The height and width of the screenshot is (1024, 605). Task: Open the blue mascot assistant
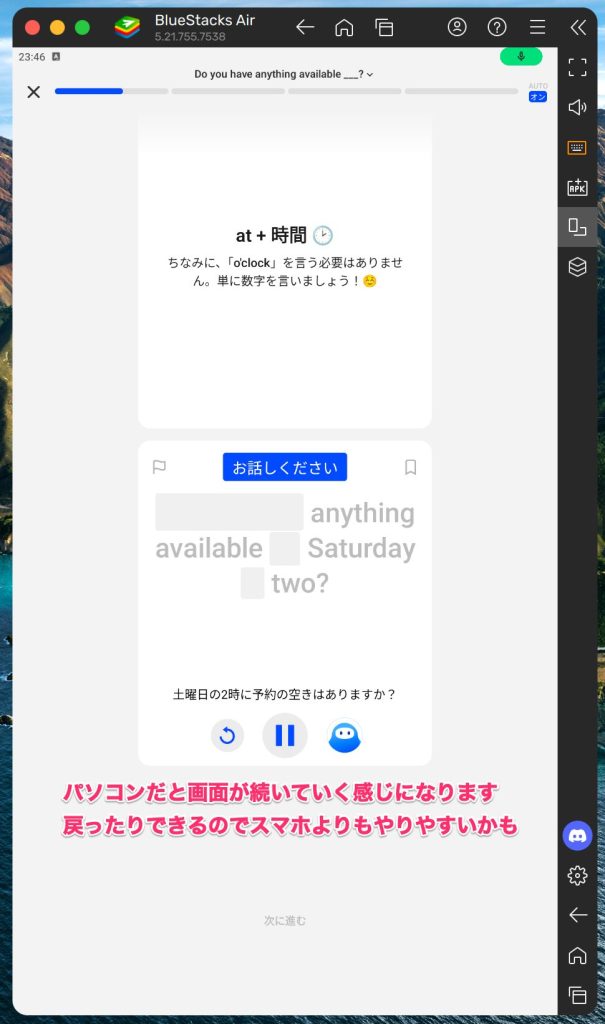[344, 736]
